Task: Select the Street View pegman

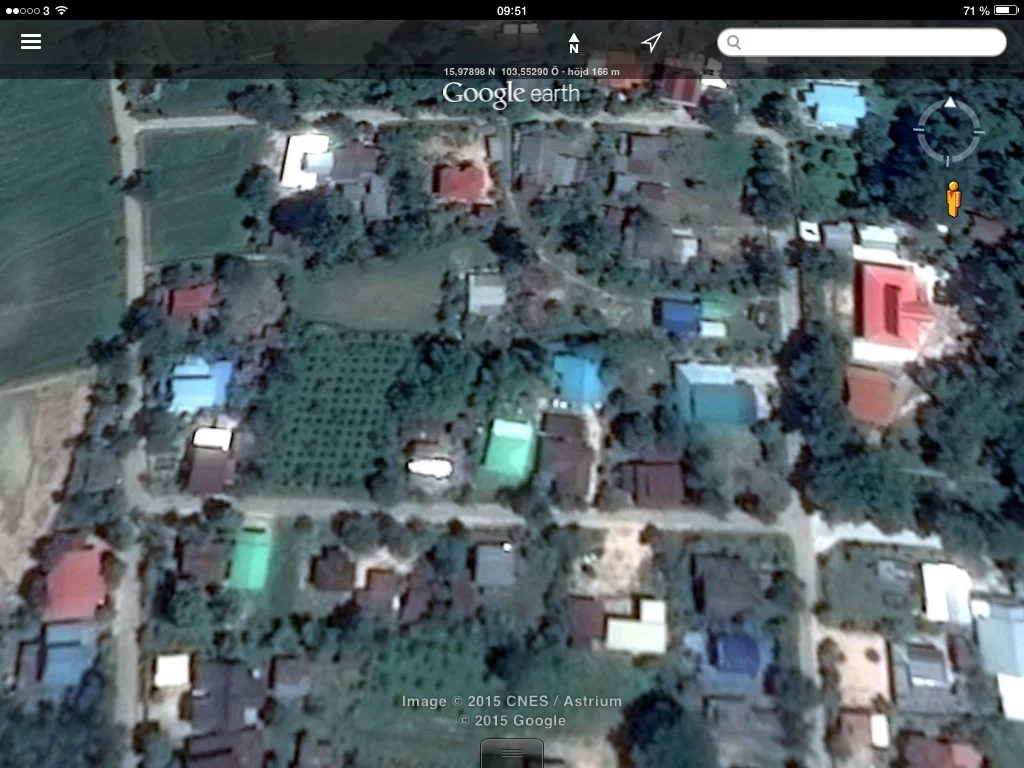Action: click(x=953, y=199)
